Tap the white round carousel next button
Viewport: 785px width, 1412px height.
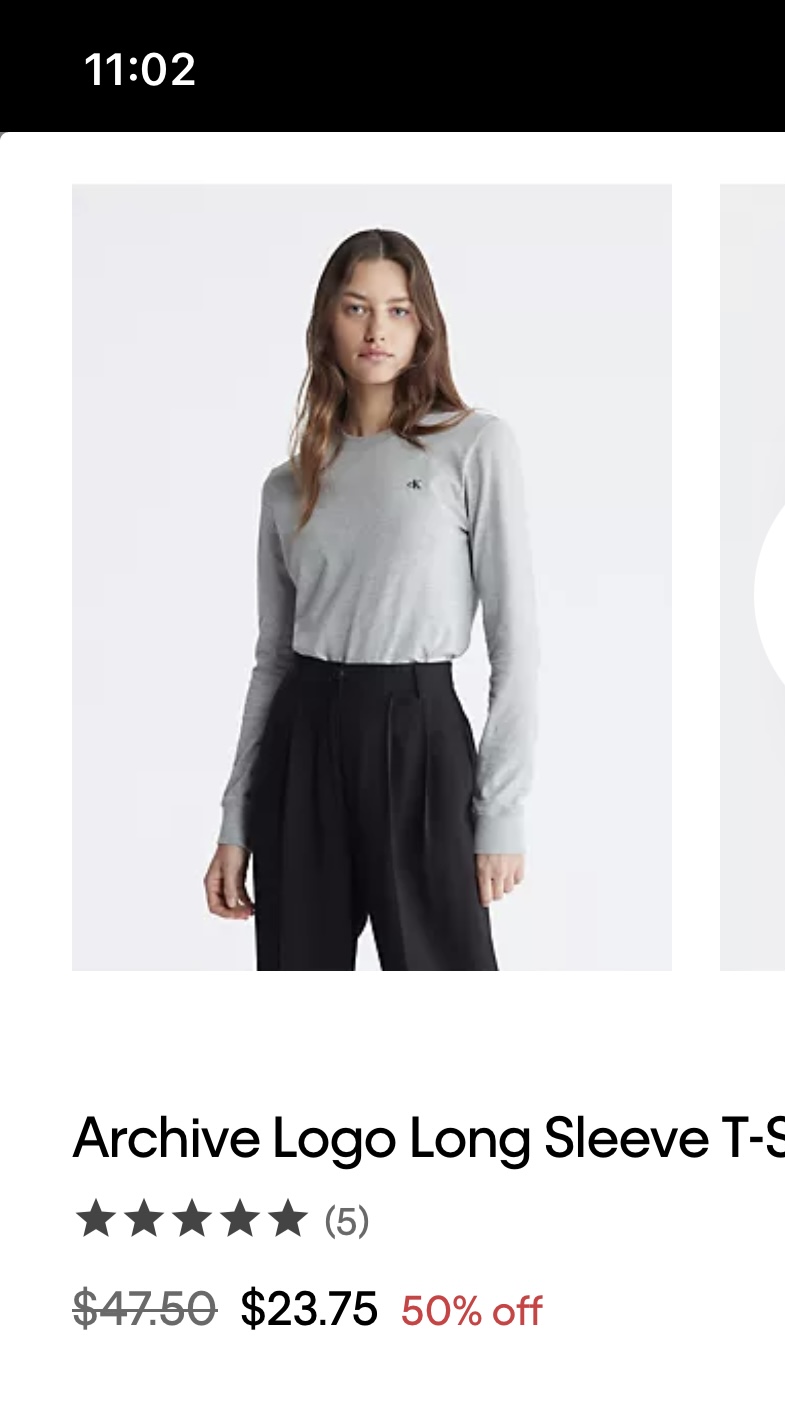click(771, 597)
